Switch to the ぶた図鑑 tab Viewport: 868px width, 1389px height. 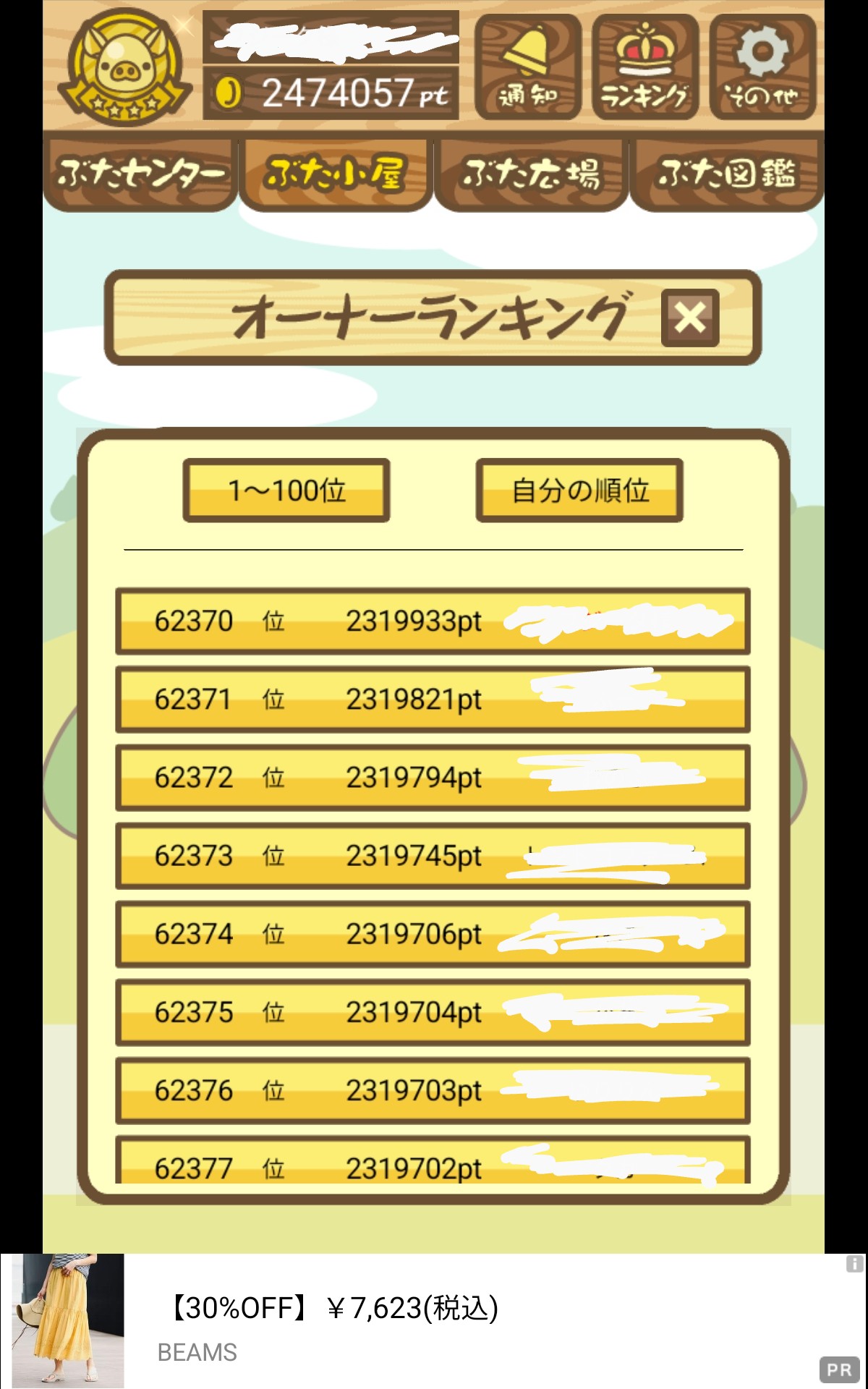click(726, 174)
